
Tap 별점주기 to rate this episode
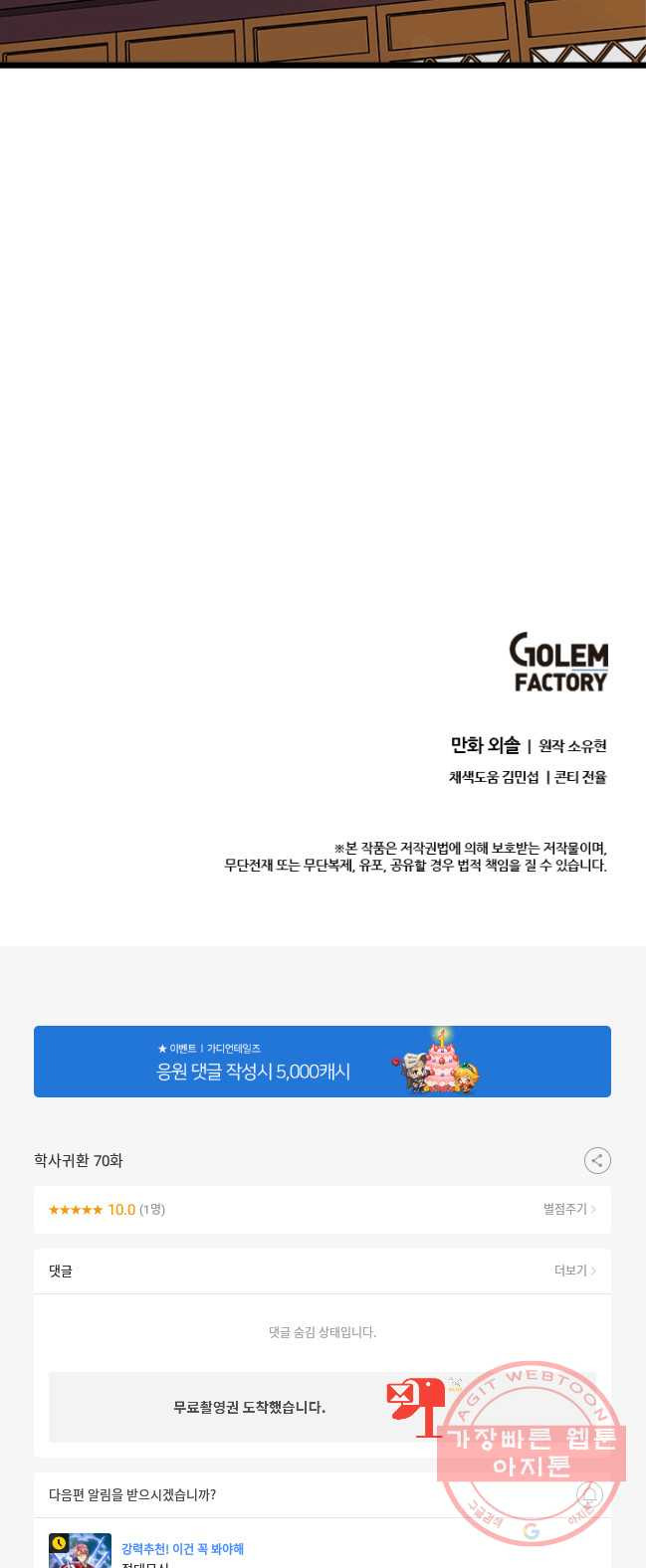pos(568,1209)
